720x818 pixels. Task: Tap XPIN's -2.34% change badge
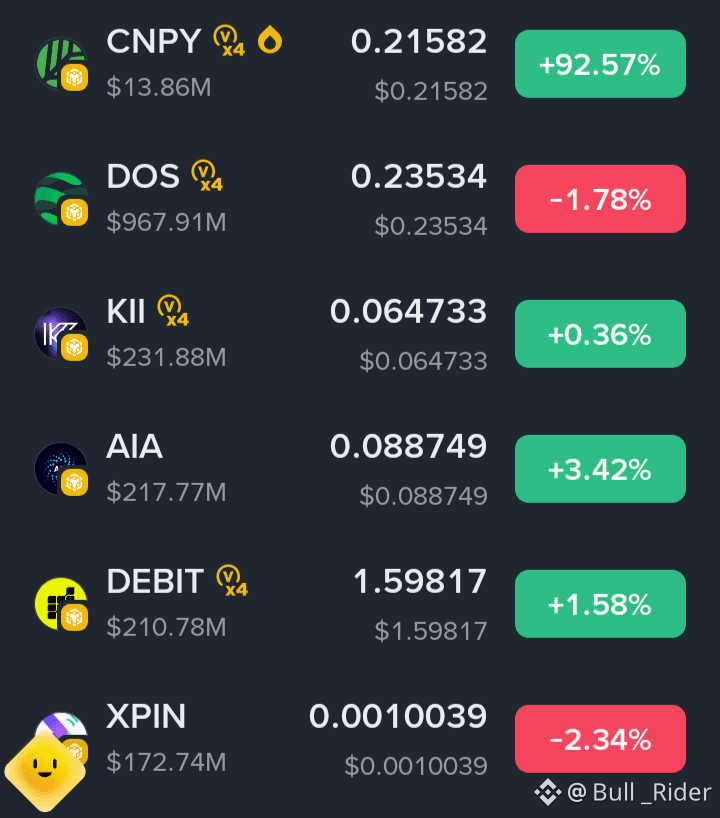point(600,739)
